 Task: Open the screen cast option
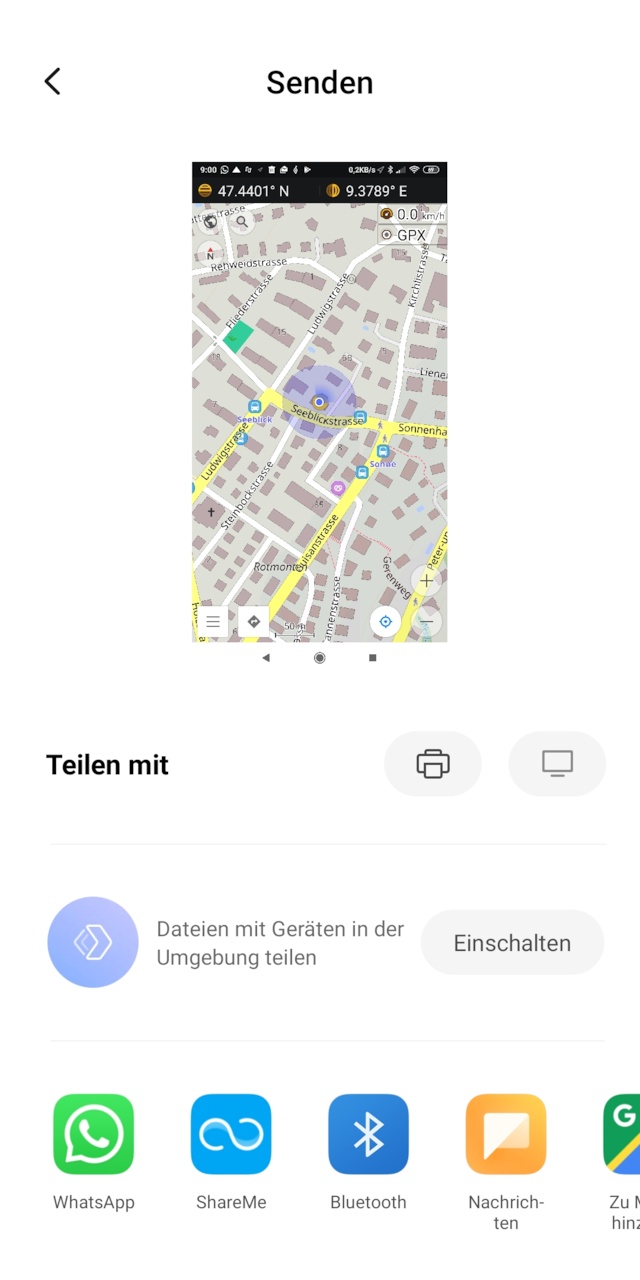coord(557,764)
